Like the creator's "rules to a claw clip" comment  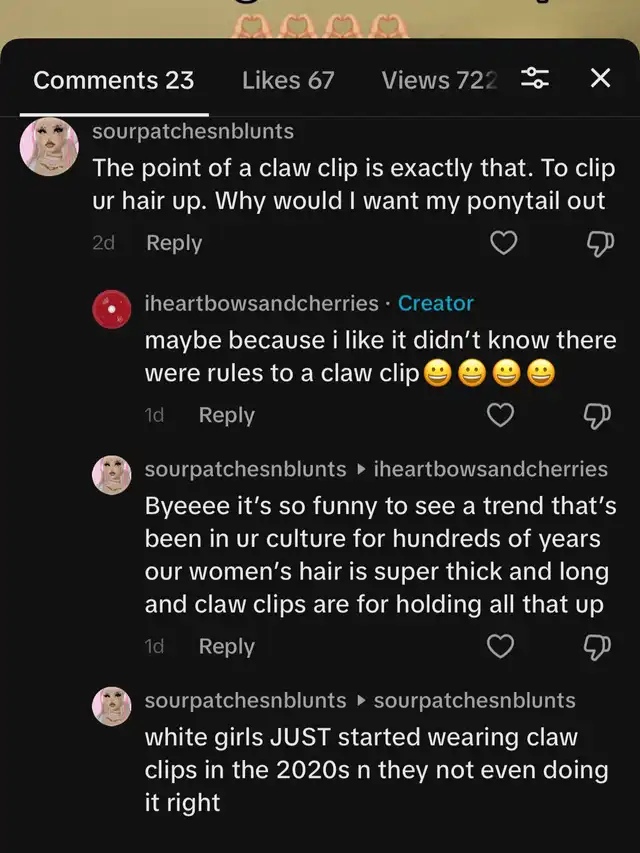coord(499,415)
